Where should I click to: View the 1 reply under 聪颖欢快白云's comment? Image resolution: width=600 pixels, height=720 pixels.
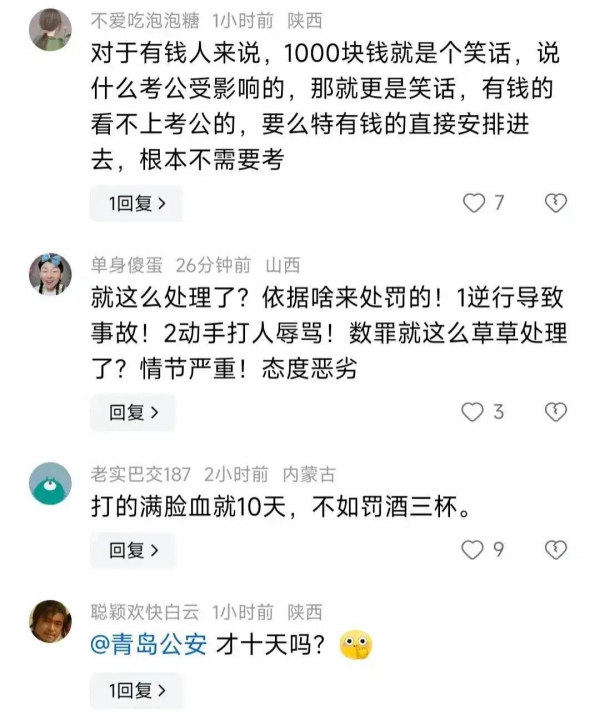pos(136,690)
